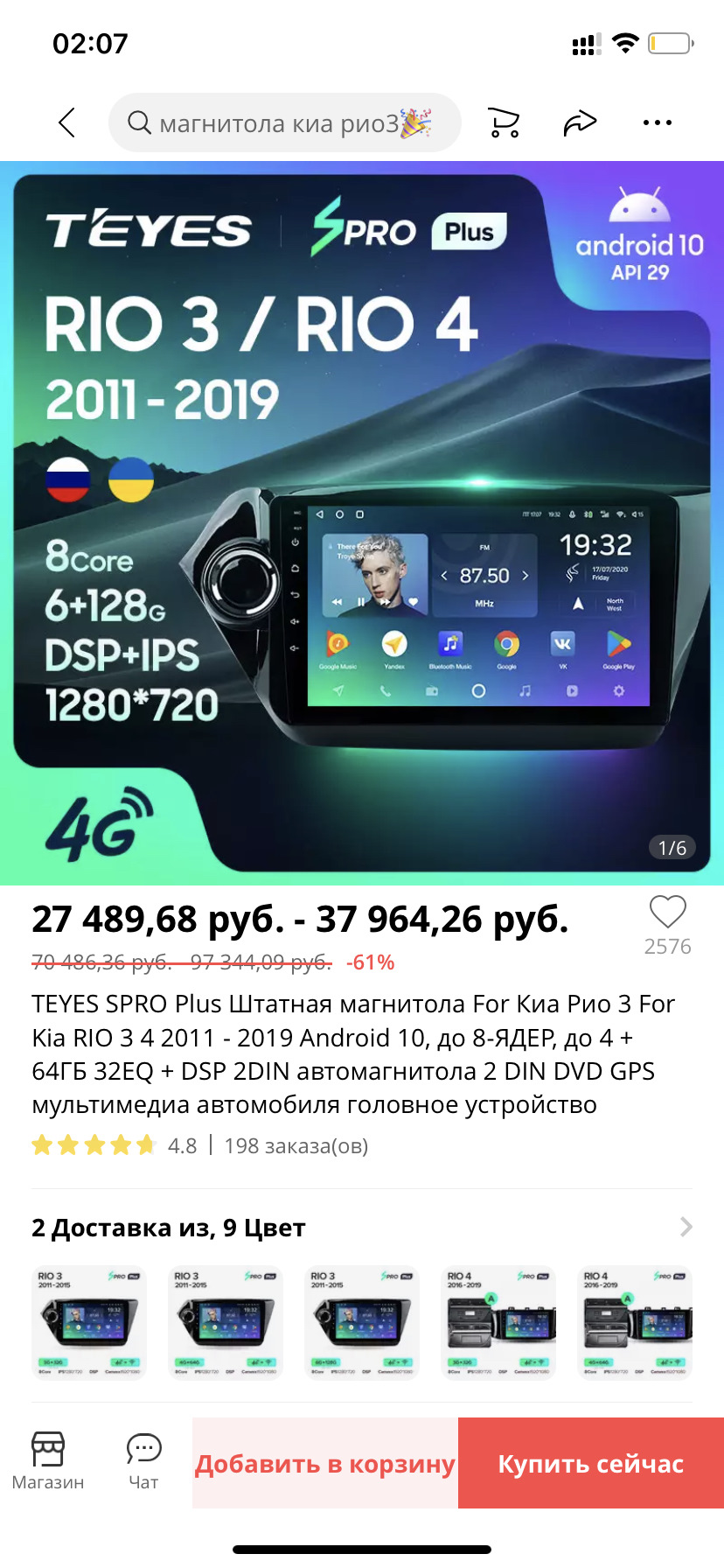Tap Добавить в корзину
The height and width of the screenshot is (1568, 724).
(x=325, y=1463)
